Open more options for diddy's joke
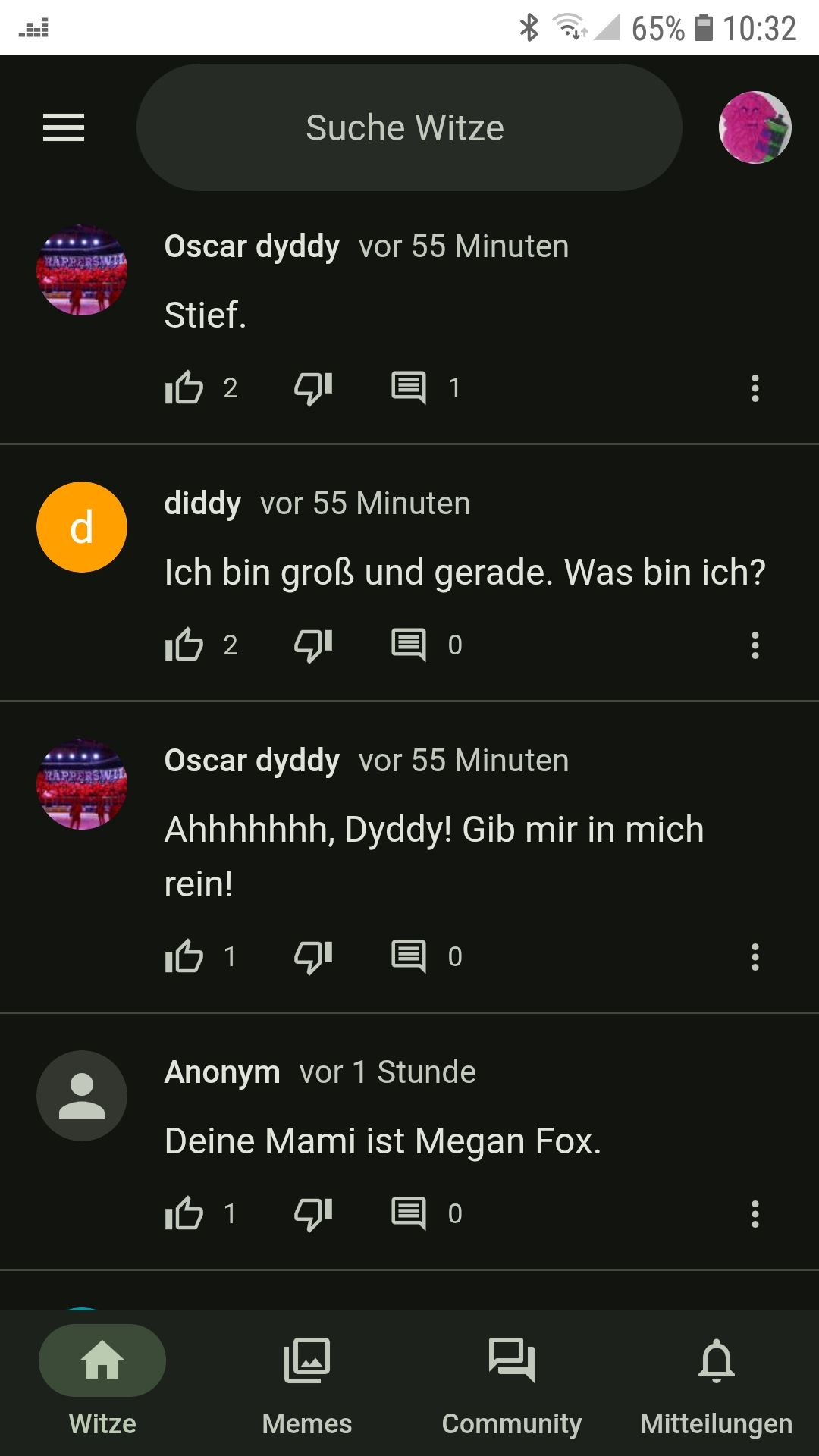The height and width of the screenshot is (1456, 819). pos(755,645)
